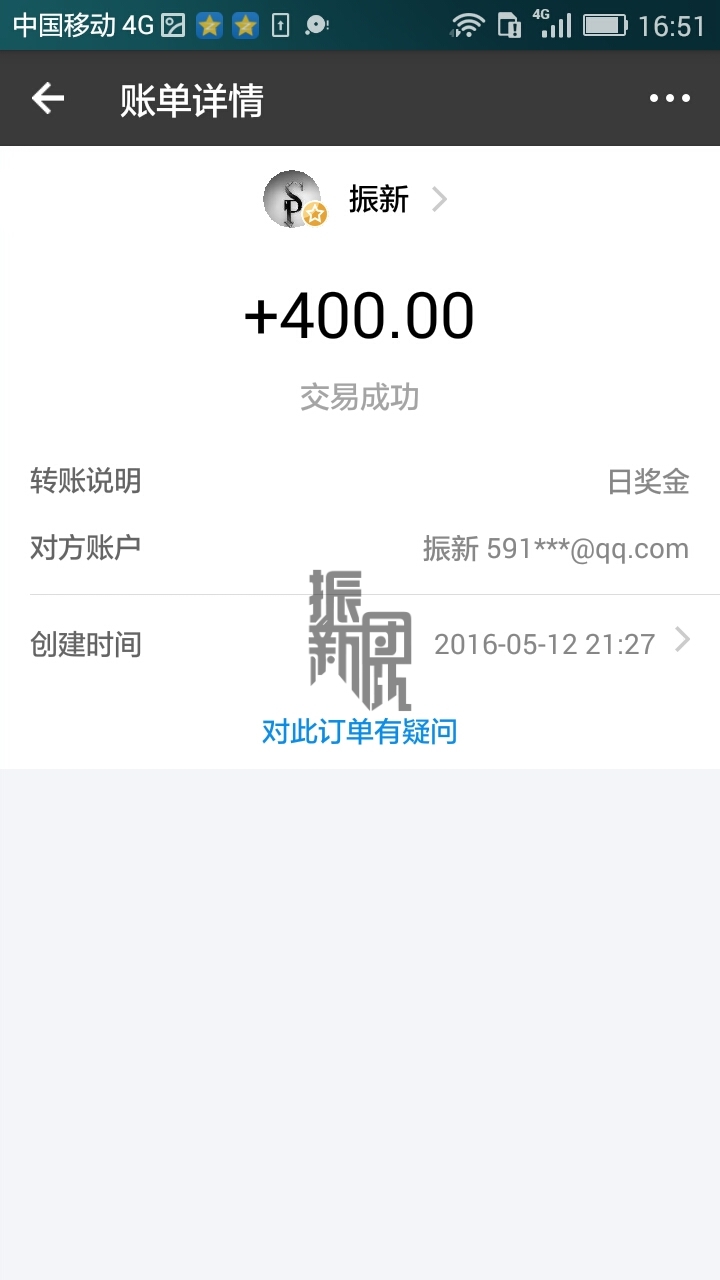720x1280 pixels.
Task: Tap the 交易成功 status label
Action: (360, 397)
